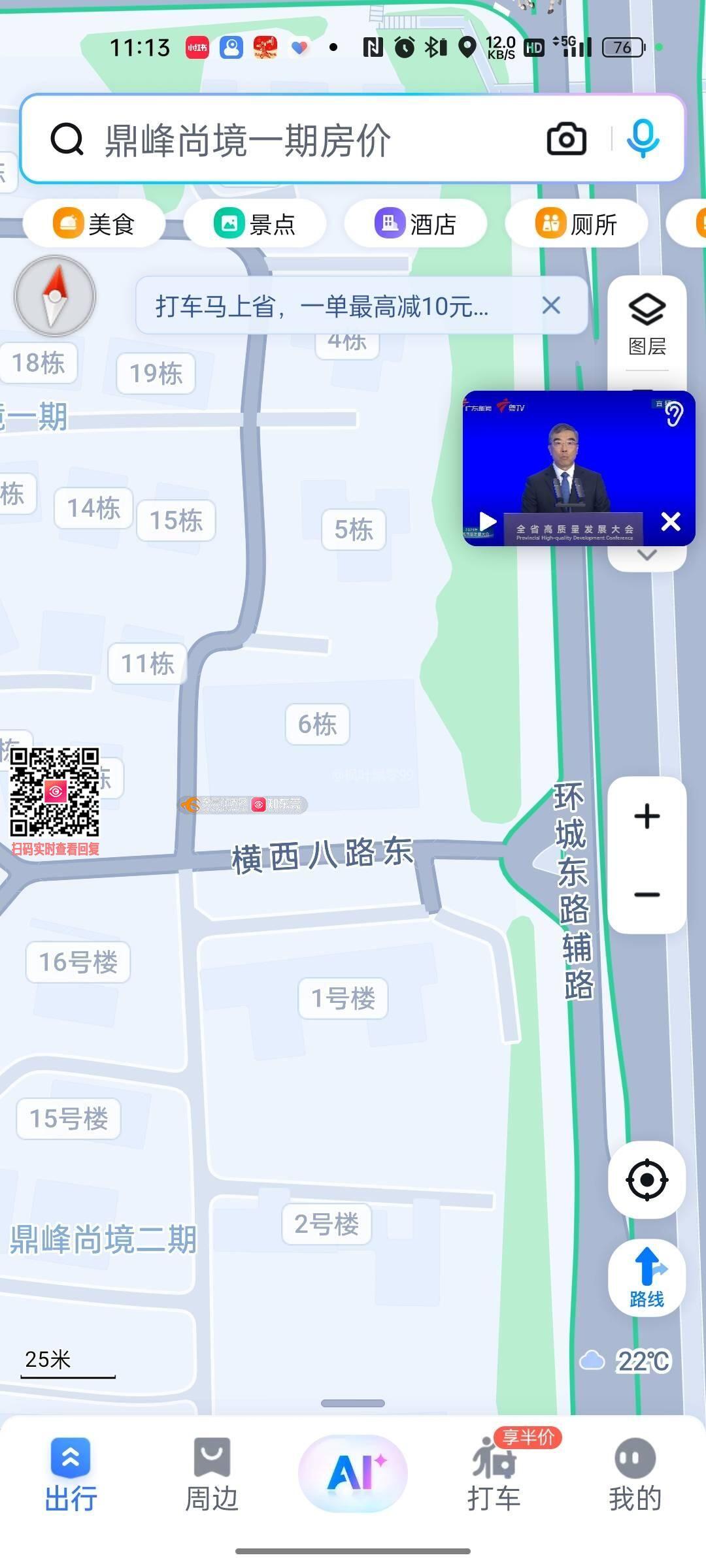Center the map on my location
This screenshot has width=706, height=1568.
click(x=647, y=1180)
